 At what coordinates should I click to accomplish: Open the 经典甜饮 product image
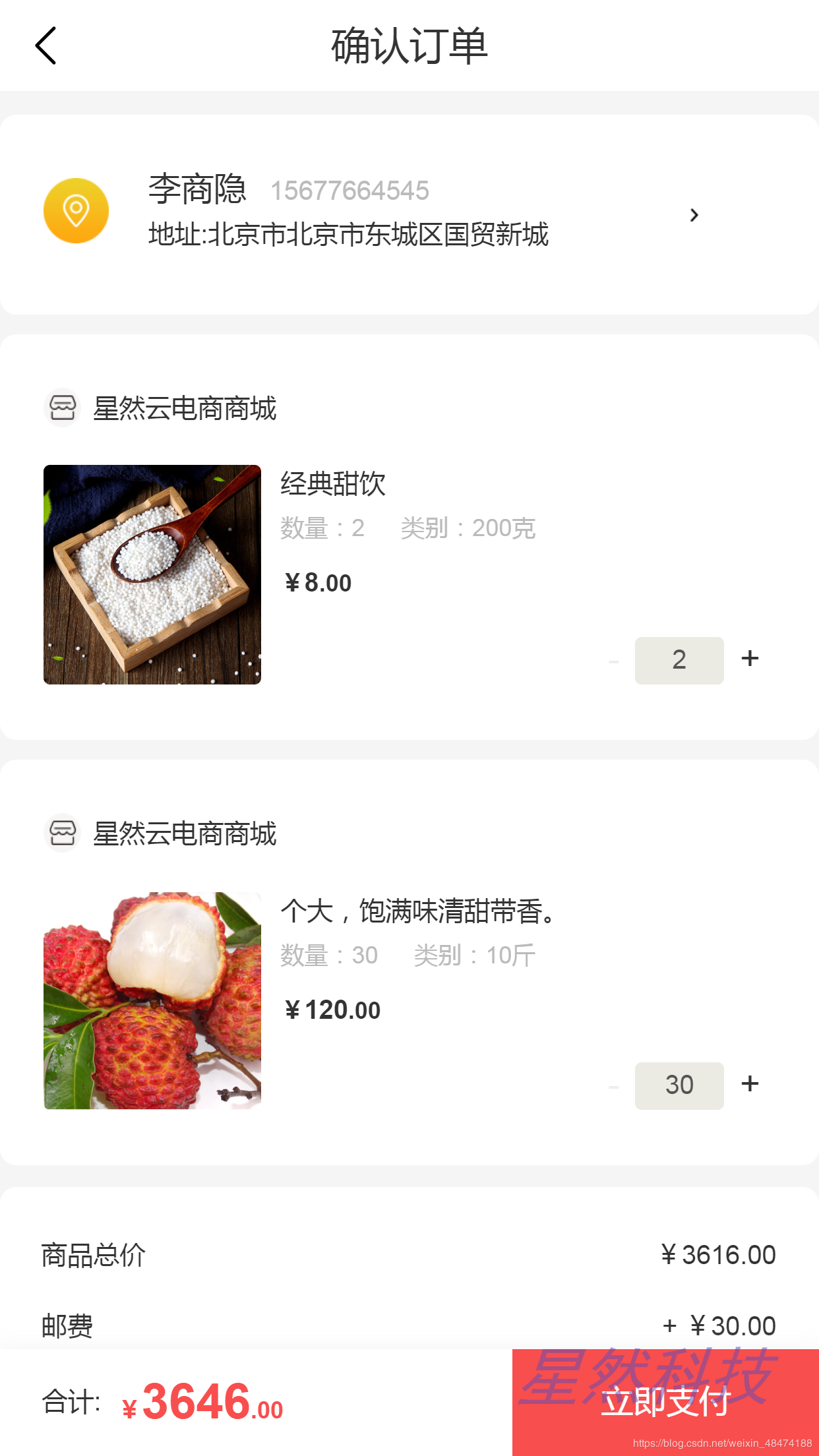(152, 574)
